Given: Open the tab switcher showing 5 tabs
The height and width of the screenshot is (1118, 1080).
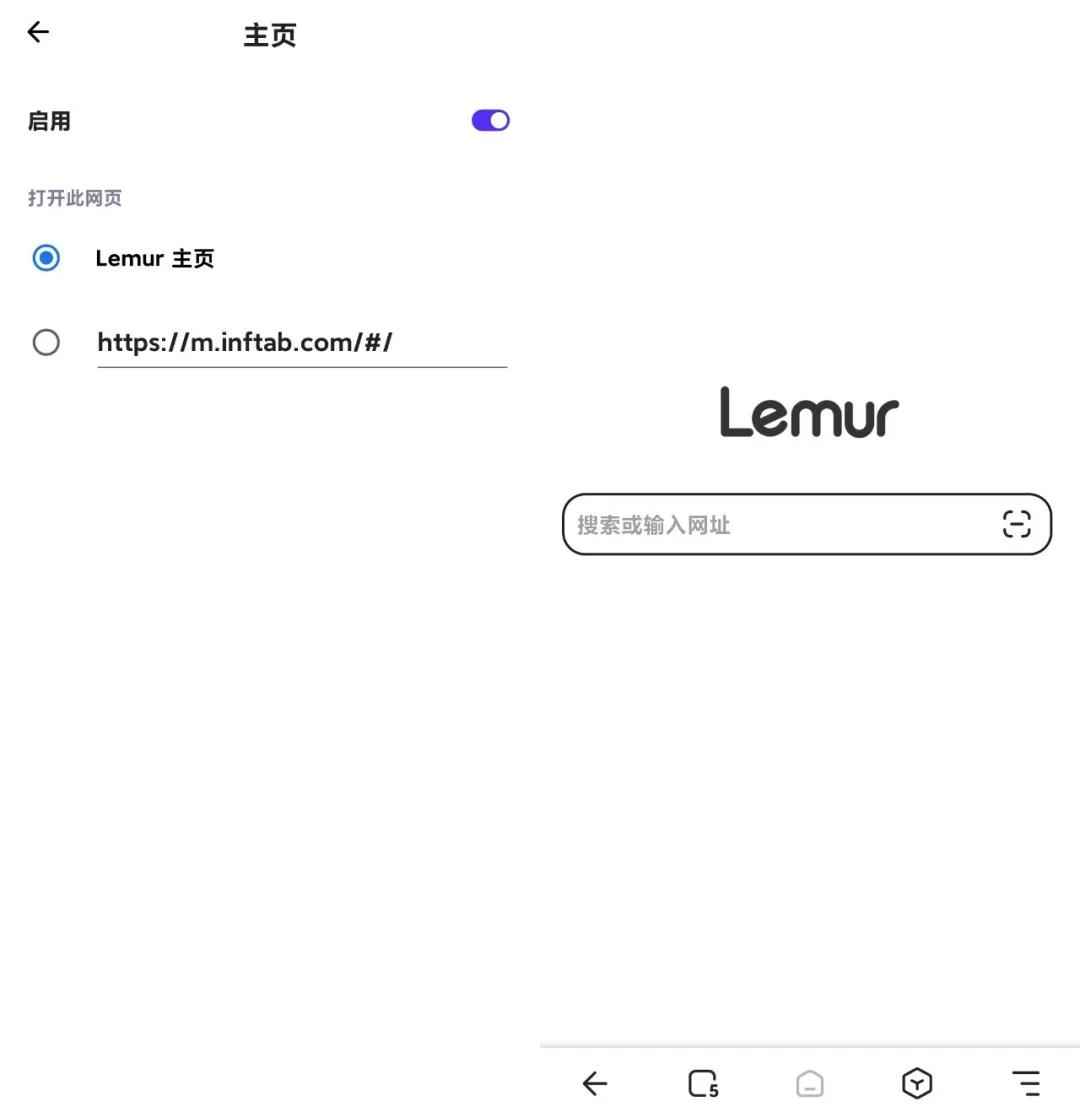Looking at the screenshot, I should pos(703,1083).
